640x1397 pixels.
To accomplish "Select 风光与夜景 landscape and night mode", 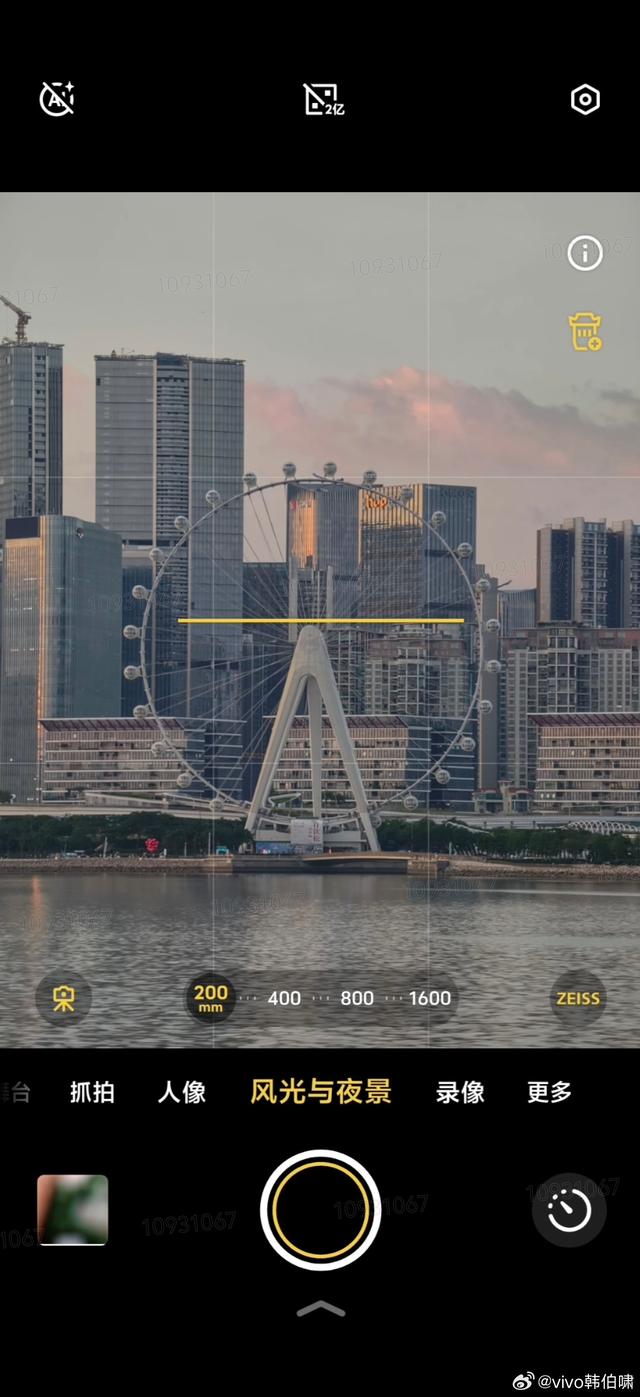I will pos(321,1092).
